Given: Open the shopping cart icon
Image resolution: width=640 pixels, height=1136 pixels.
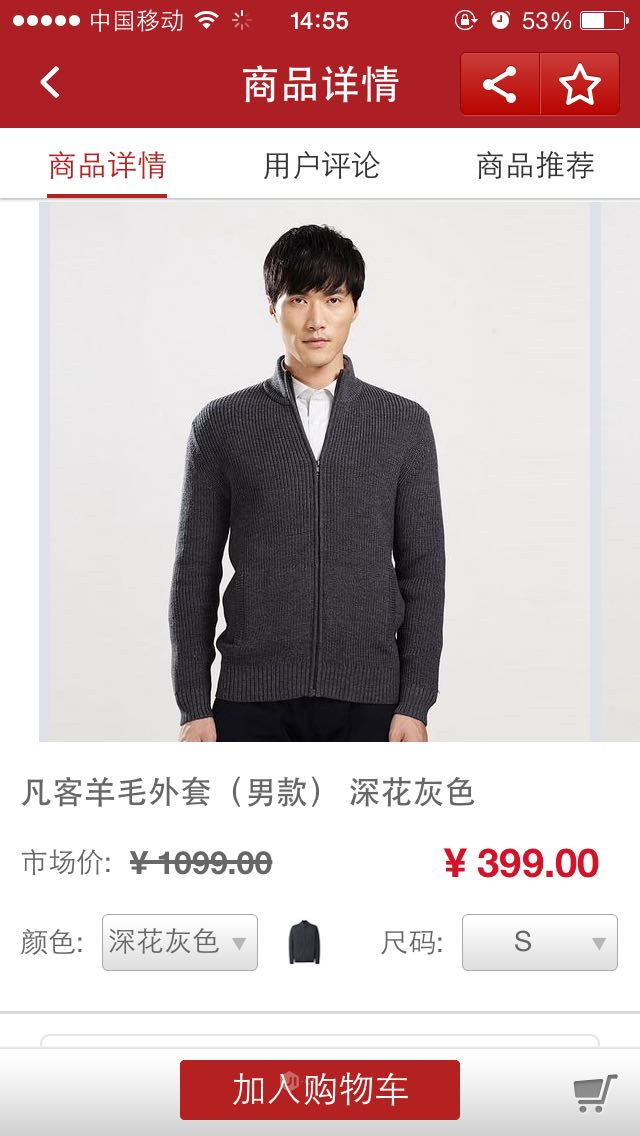Looking at the screenshot, I should tap(594, 1092).
